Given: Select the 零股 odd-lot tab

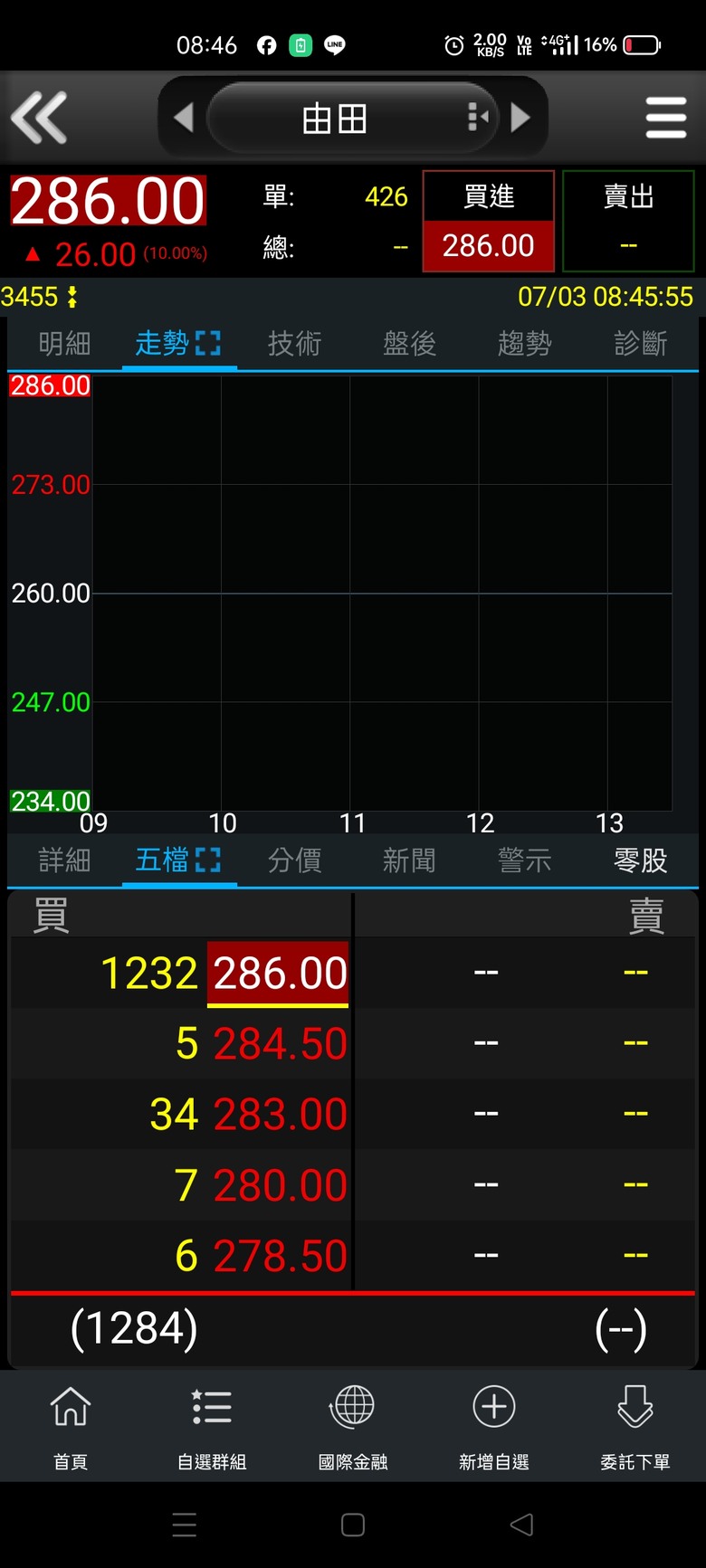Looking at the screenshot, I should [x=640, y=860].
